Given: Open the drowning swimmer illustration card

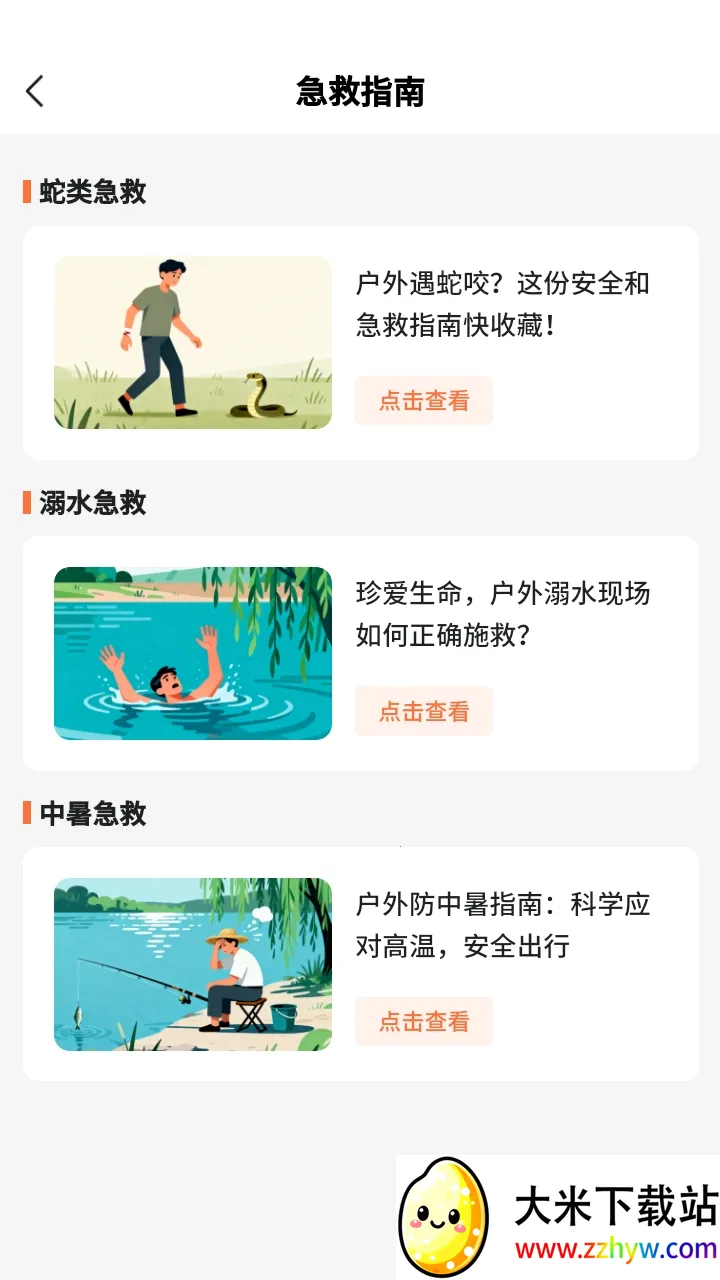Looking at the screenshot, I should pos(193,653).
